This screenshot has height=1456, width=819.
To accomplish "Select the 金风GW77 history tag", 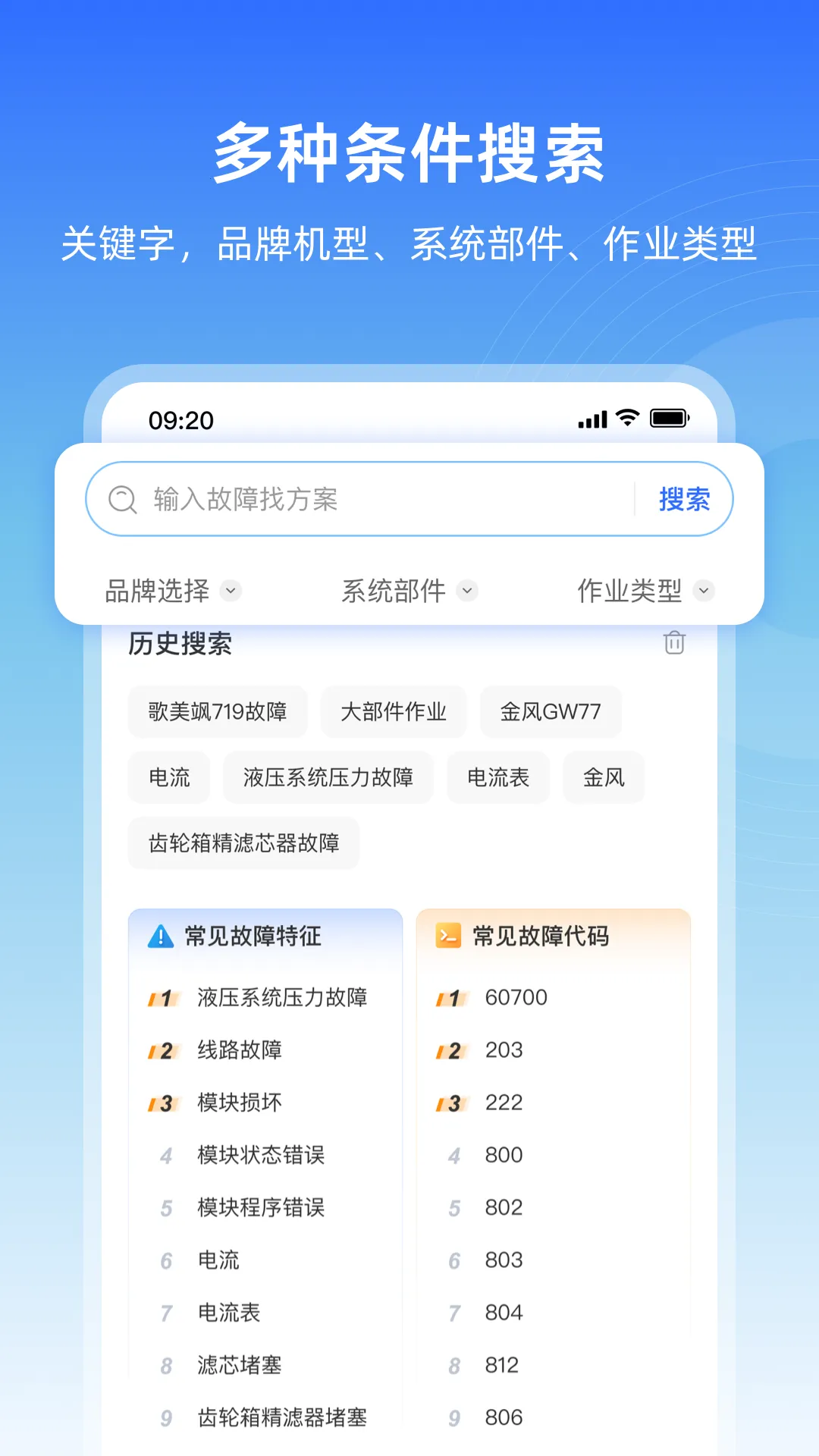I will (x=550, y=711).
